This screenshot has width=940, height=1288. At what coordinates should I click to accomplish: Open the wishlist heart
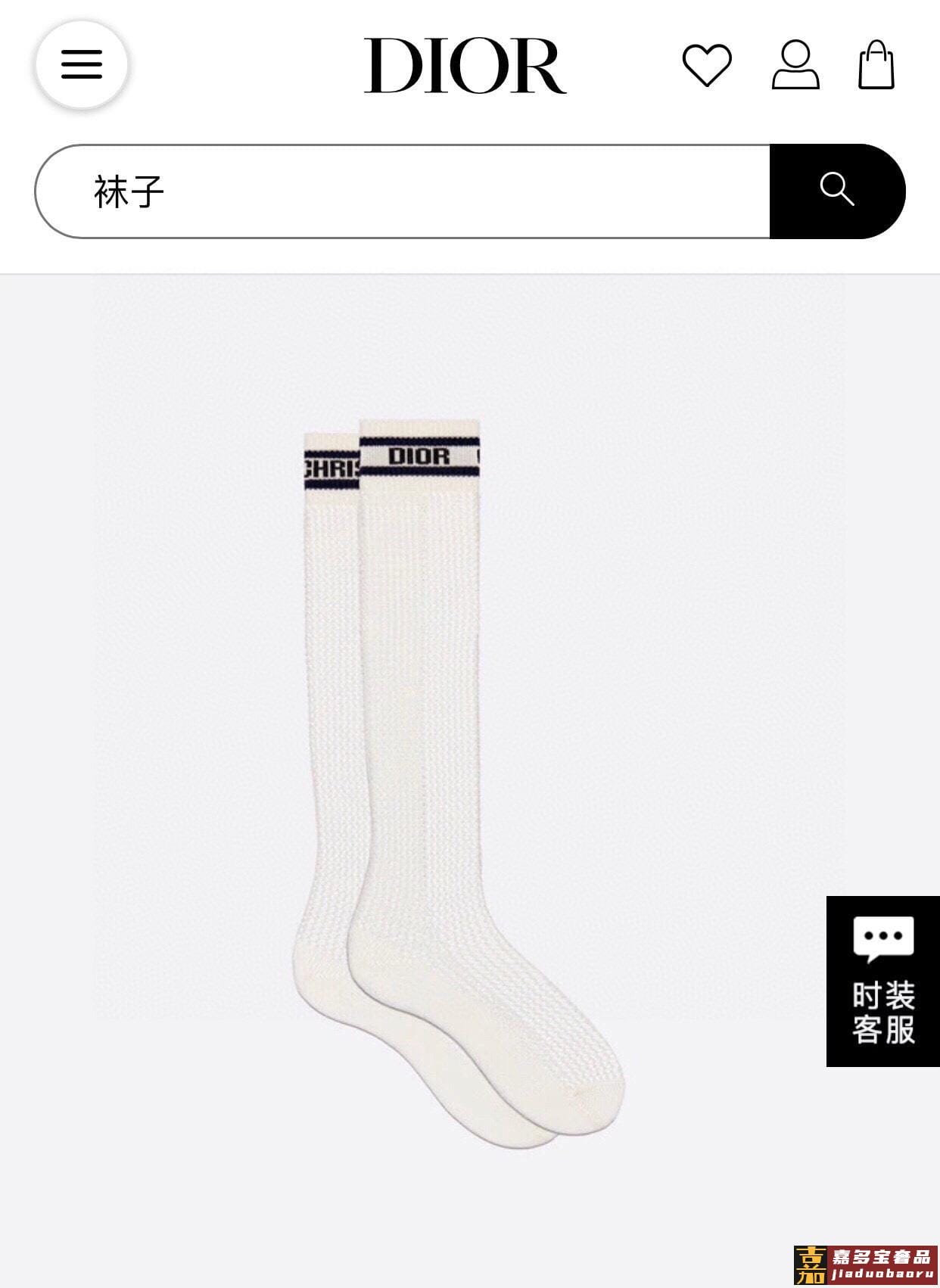click(707, 65)
